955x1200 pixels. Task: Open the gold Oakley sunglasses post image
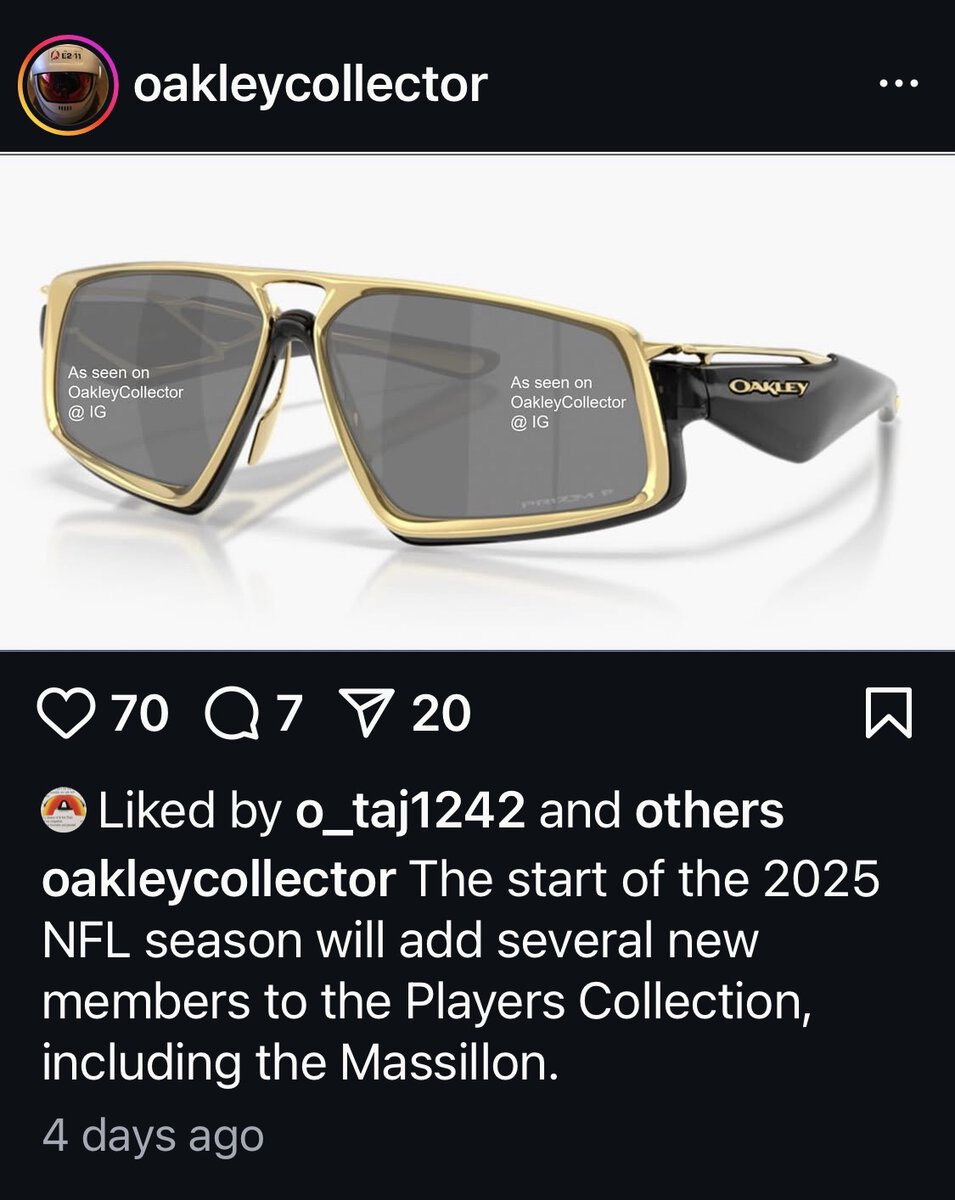coord(477,400)
